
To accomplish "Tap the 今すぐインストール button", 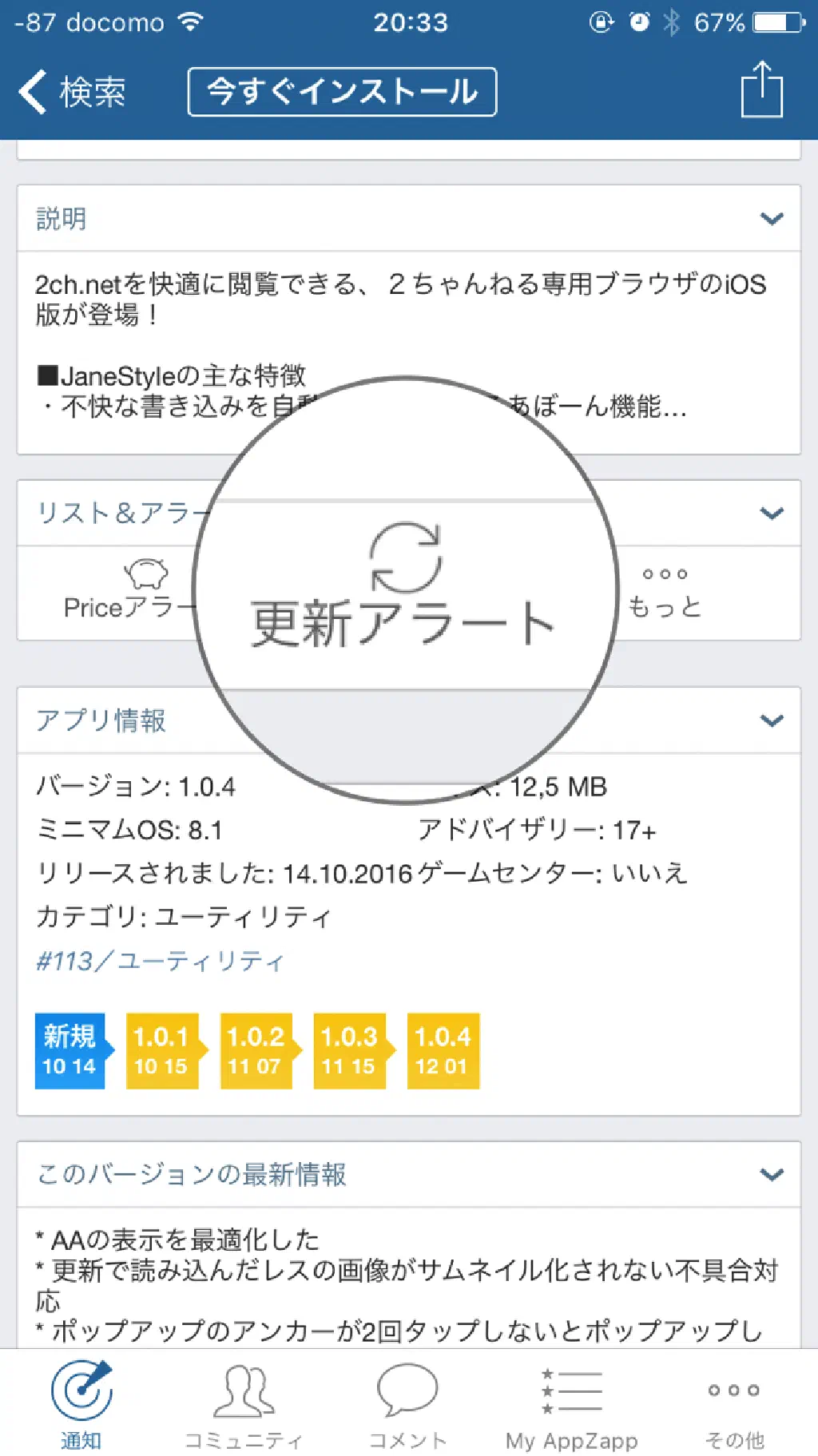I will [342, 92].
